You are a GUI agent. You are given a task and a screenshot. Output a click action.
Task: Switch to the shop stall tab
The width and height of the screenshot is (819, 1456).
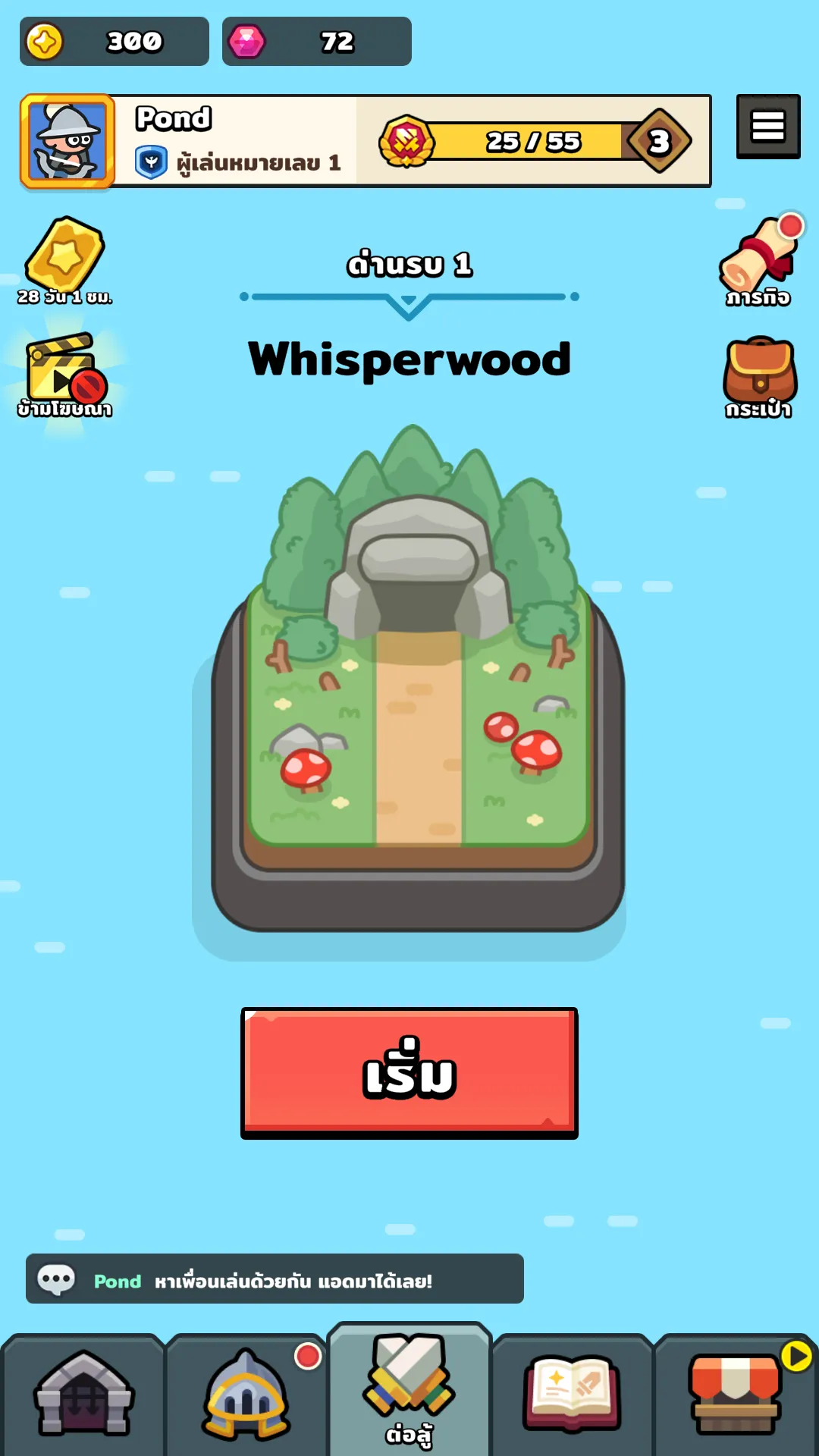click(736, 1394)
